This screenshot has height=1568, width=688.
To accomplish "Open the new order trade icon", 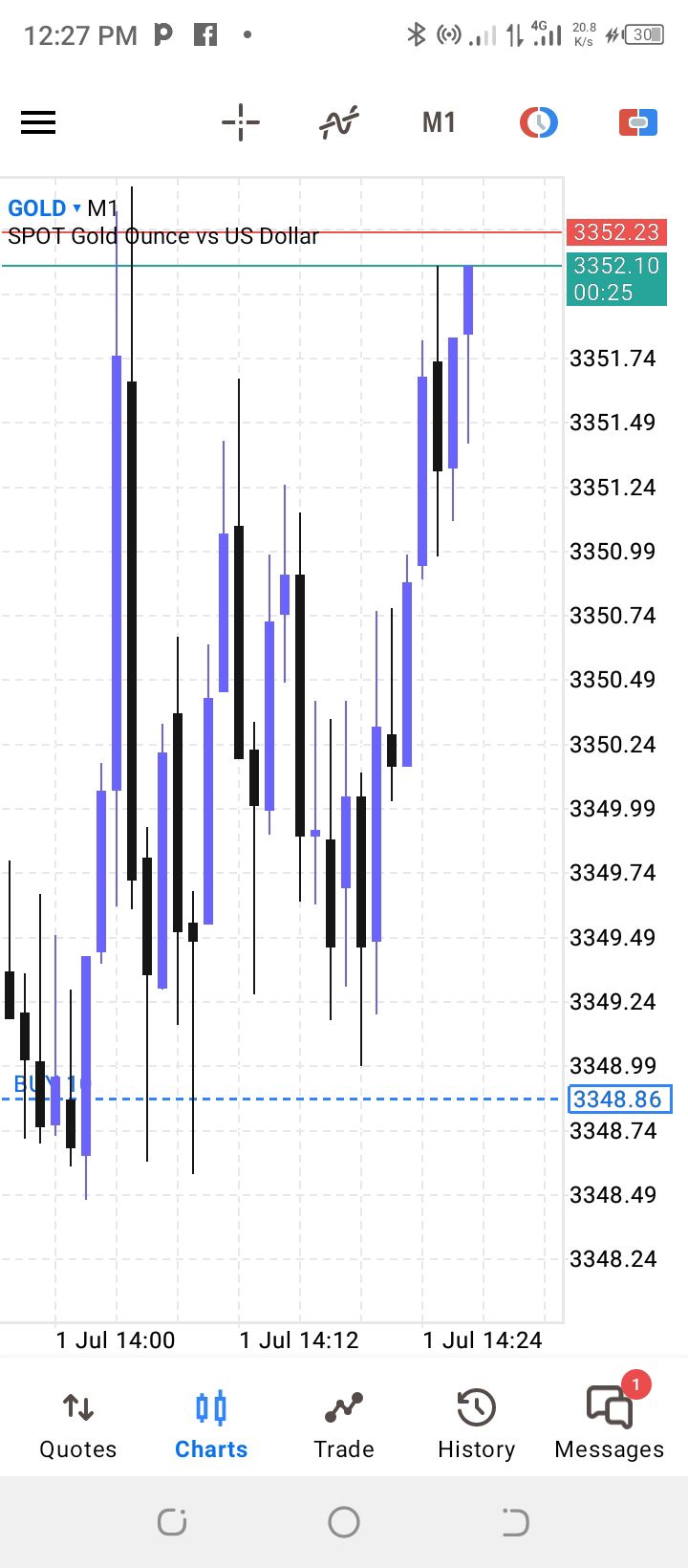I will tap(638, 122).
